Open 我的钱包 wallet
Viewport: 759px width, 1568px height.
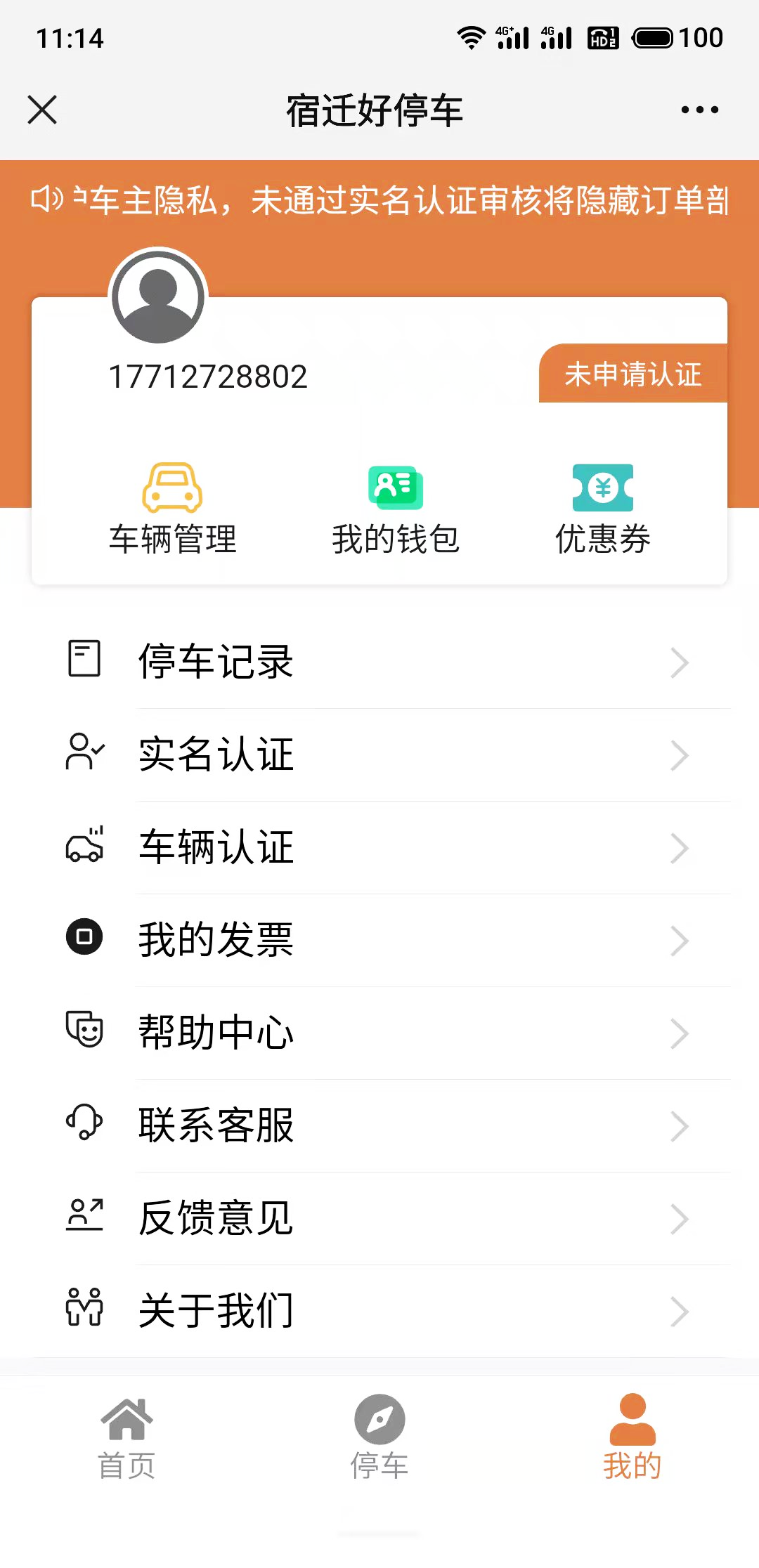396,509
